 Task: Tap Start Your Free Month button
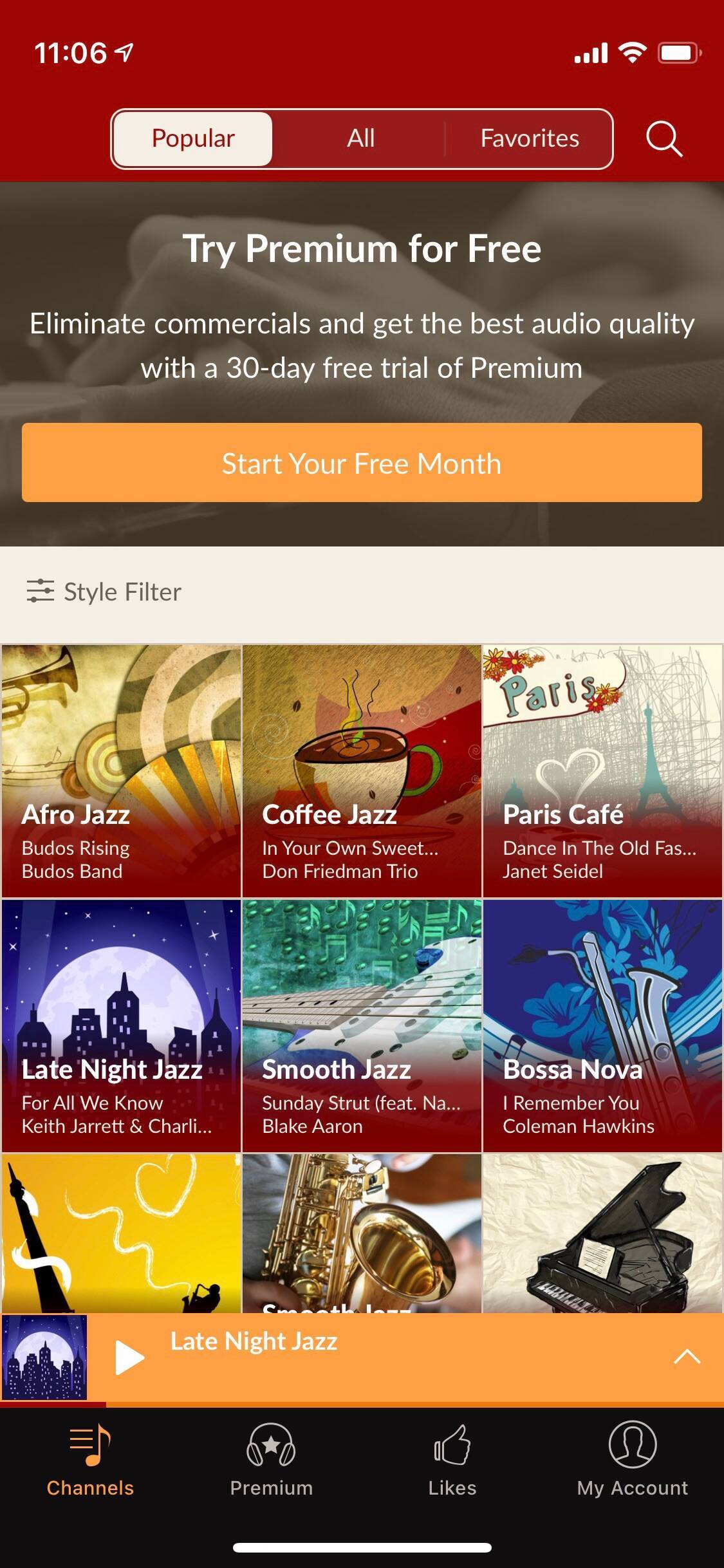(x=362, y=463)
